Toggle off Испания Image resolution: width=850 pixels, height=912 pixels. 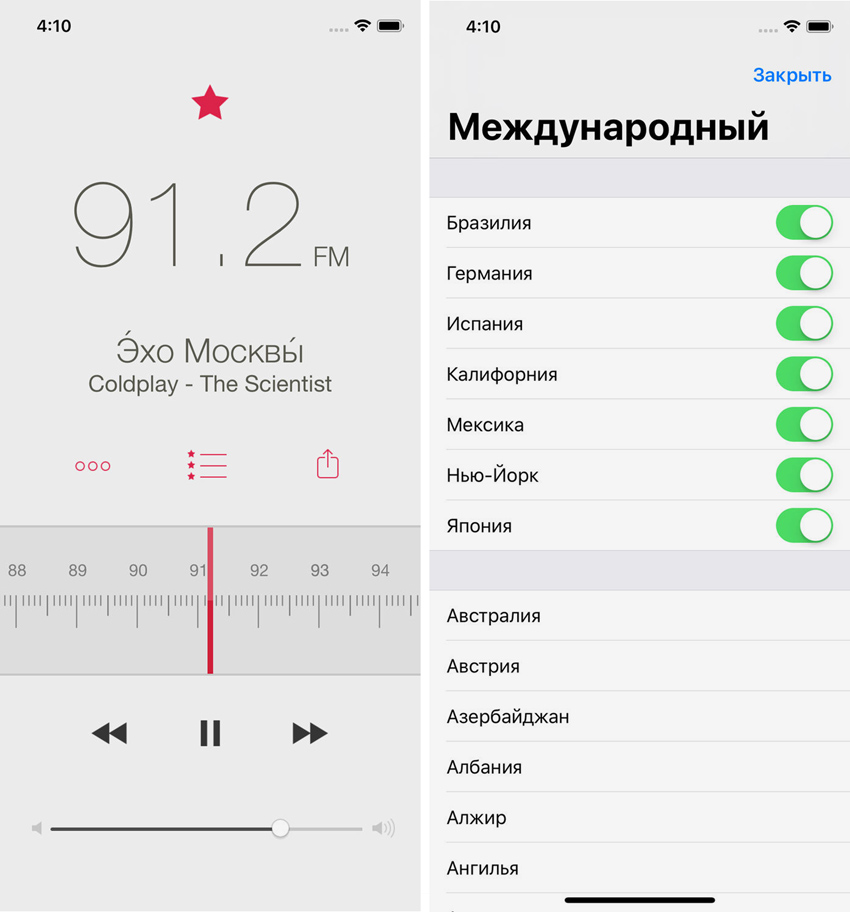pyautogui.click(x=804, y=324)
